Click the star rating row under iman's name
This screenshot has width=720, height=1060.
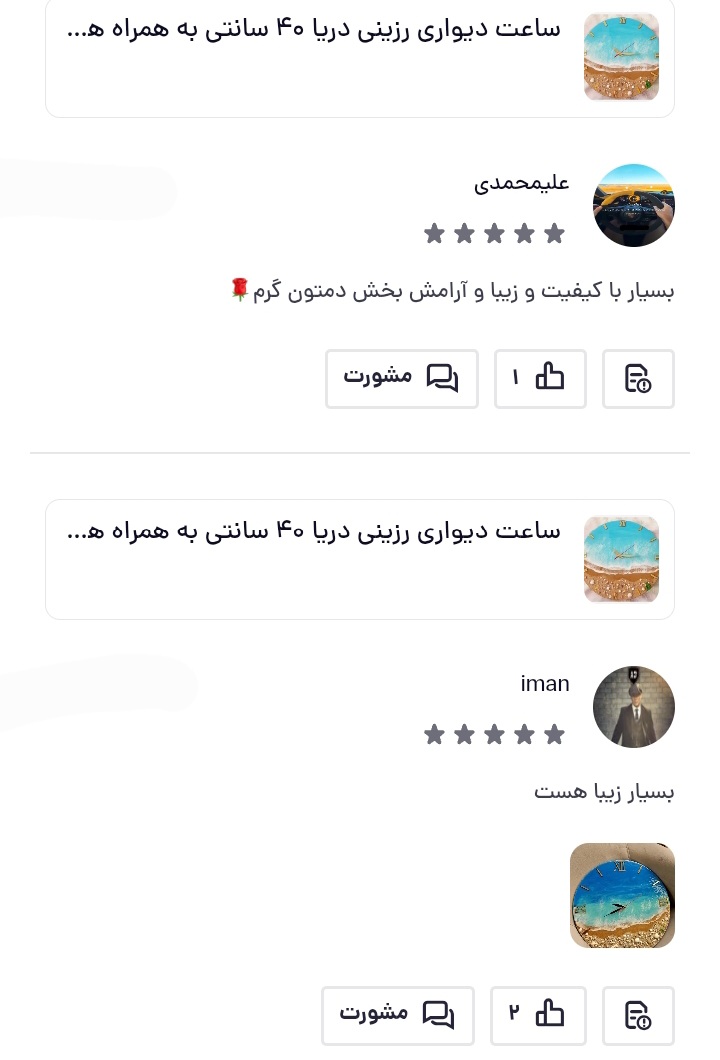[x=494, y=734]
